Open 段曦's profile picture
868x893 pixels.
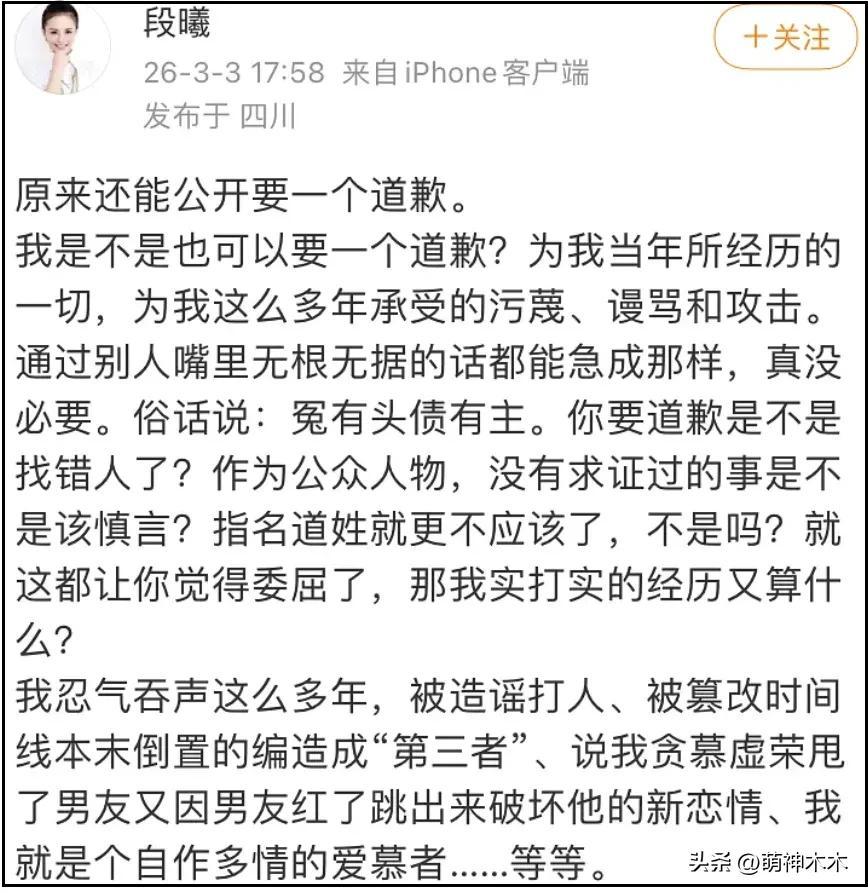tap(62, 47)
